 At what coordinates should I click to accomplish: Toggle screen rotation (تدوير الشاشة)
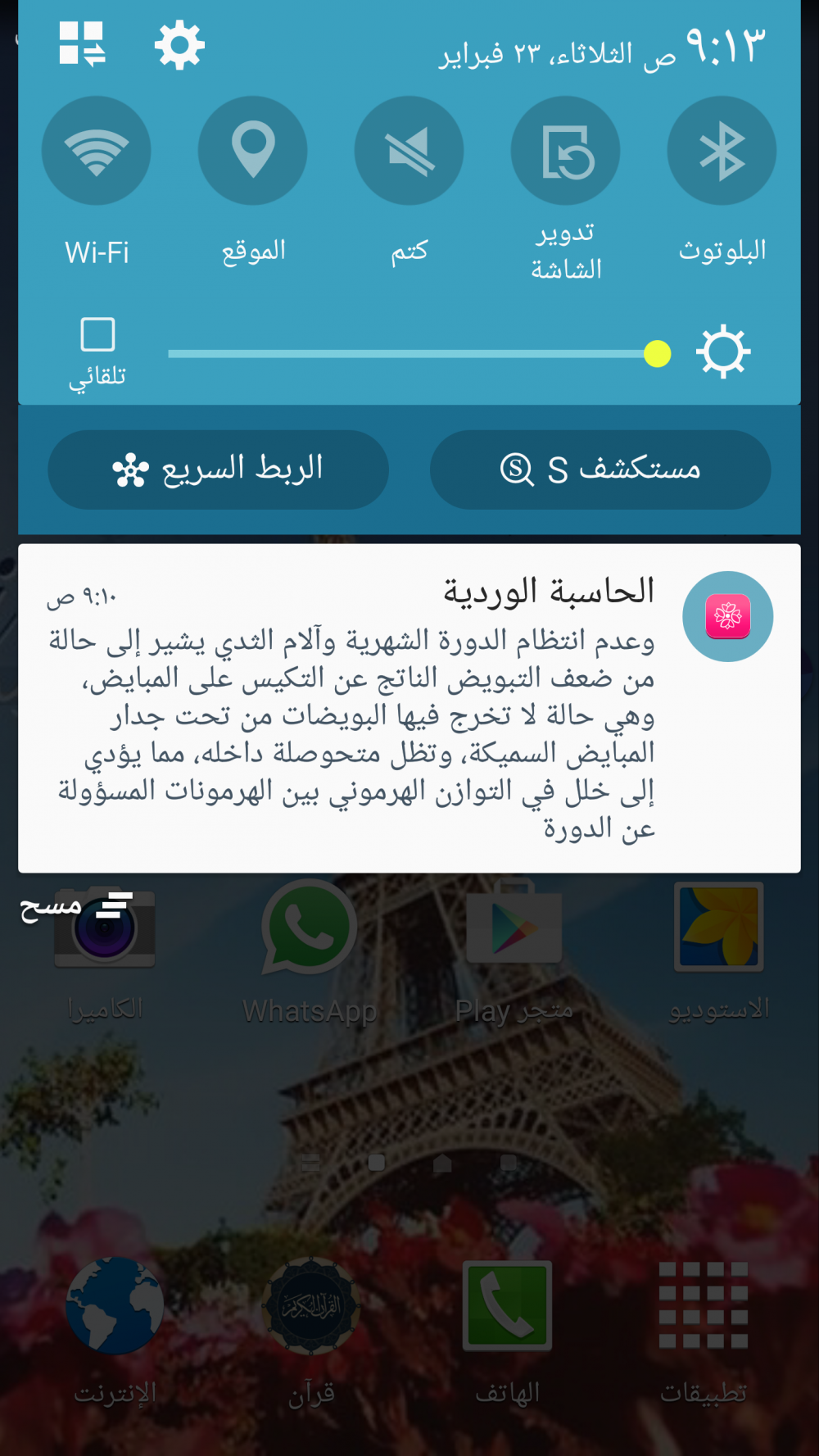(x=565, y=152)
